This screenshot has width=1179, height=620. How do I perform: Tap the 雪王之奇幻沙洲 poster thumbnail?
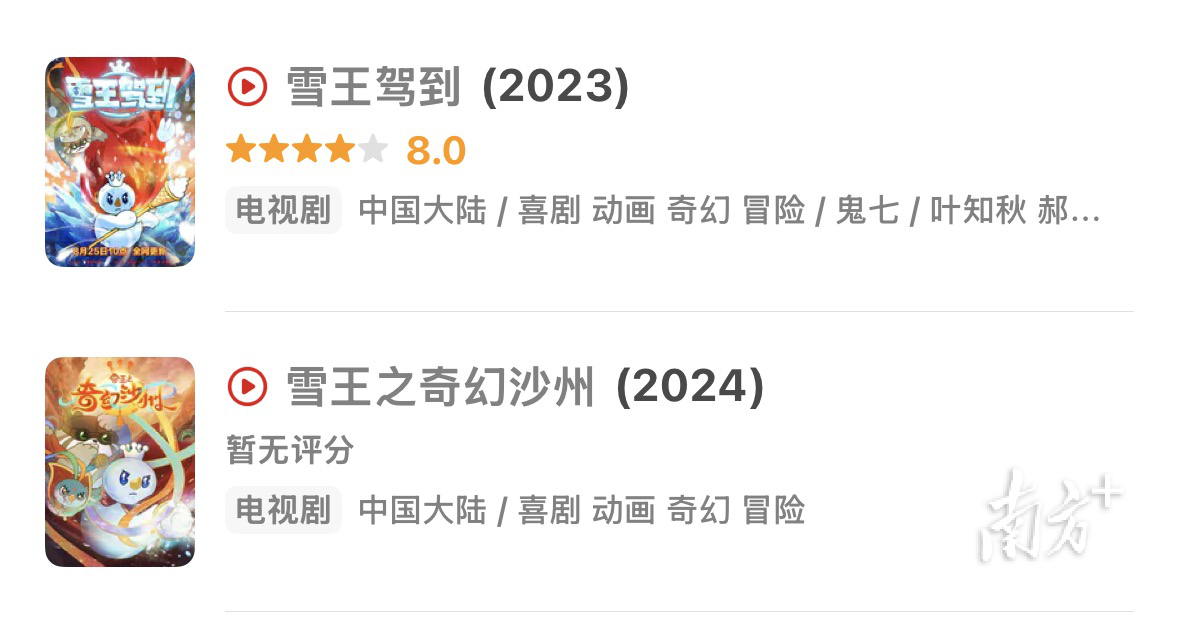[120, 462]
